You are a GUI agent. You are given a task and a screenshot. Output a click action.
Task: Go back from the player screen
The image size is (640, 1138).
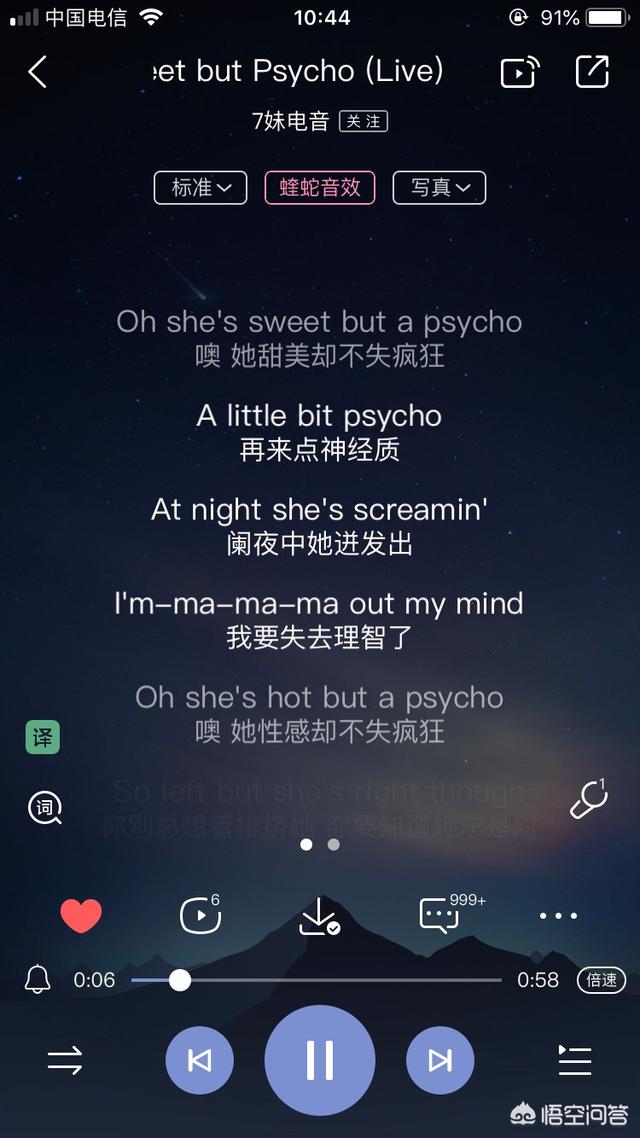coord(38,72)
